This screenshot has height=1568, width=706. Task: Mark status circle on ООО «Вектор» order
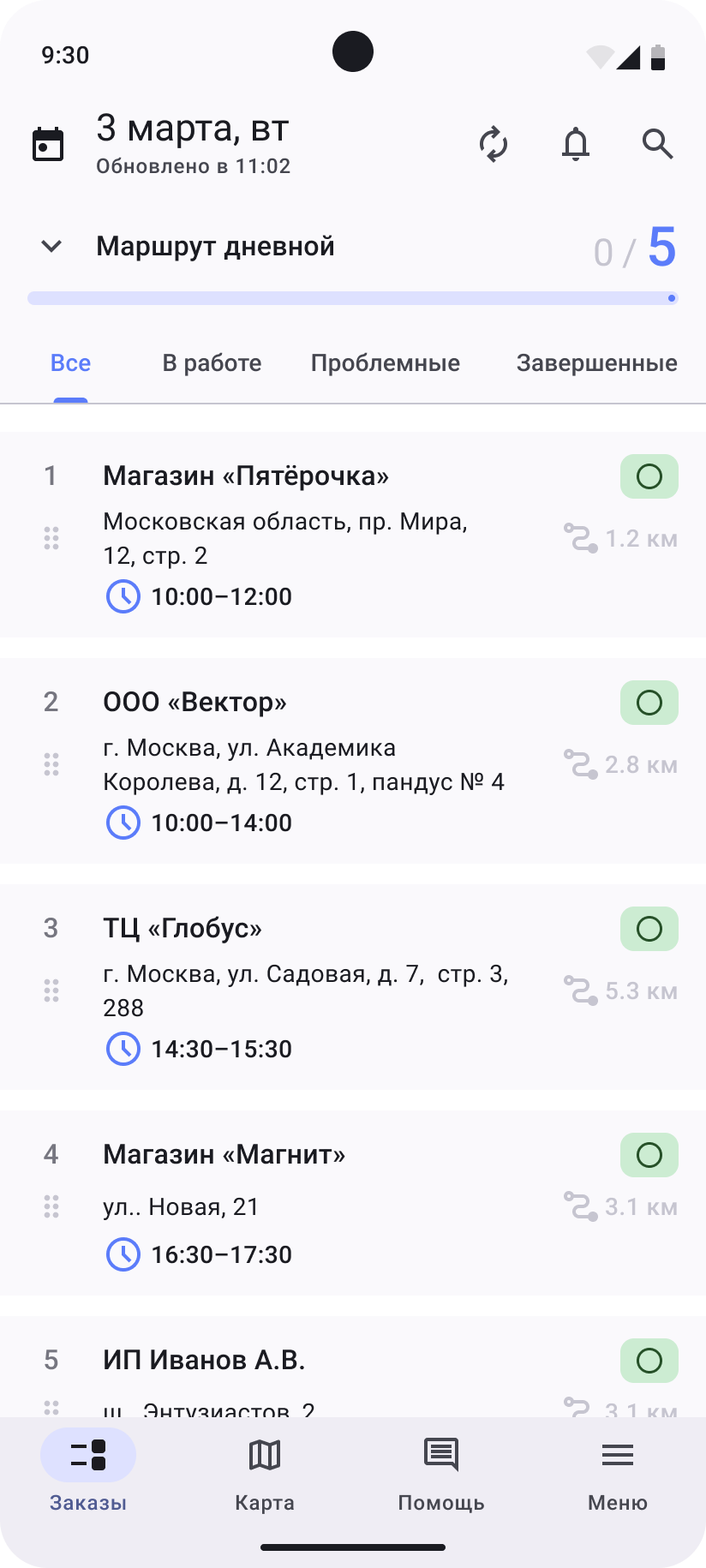click(x=649, y=702)
